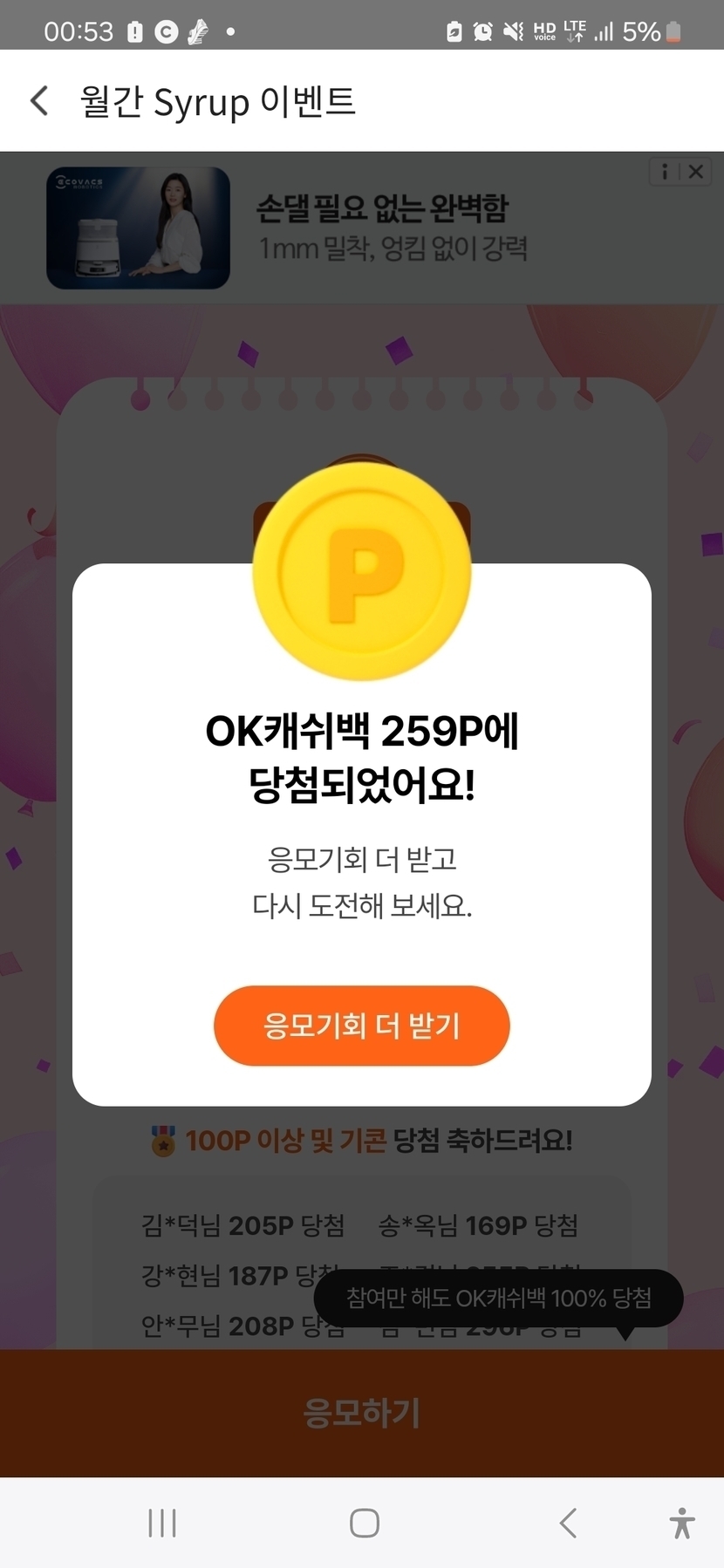Go to the home screen
Viewport: 724px width, 1568px height.
364,1523
